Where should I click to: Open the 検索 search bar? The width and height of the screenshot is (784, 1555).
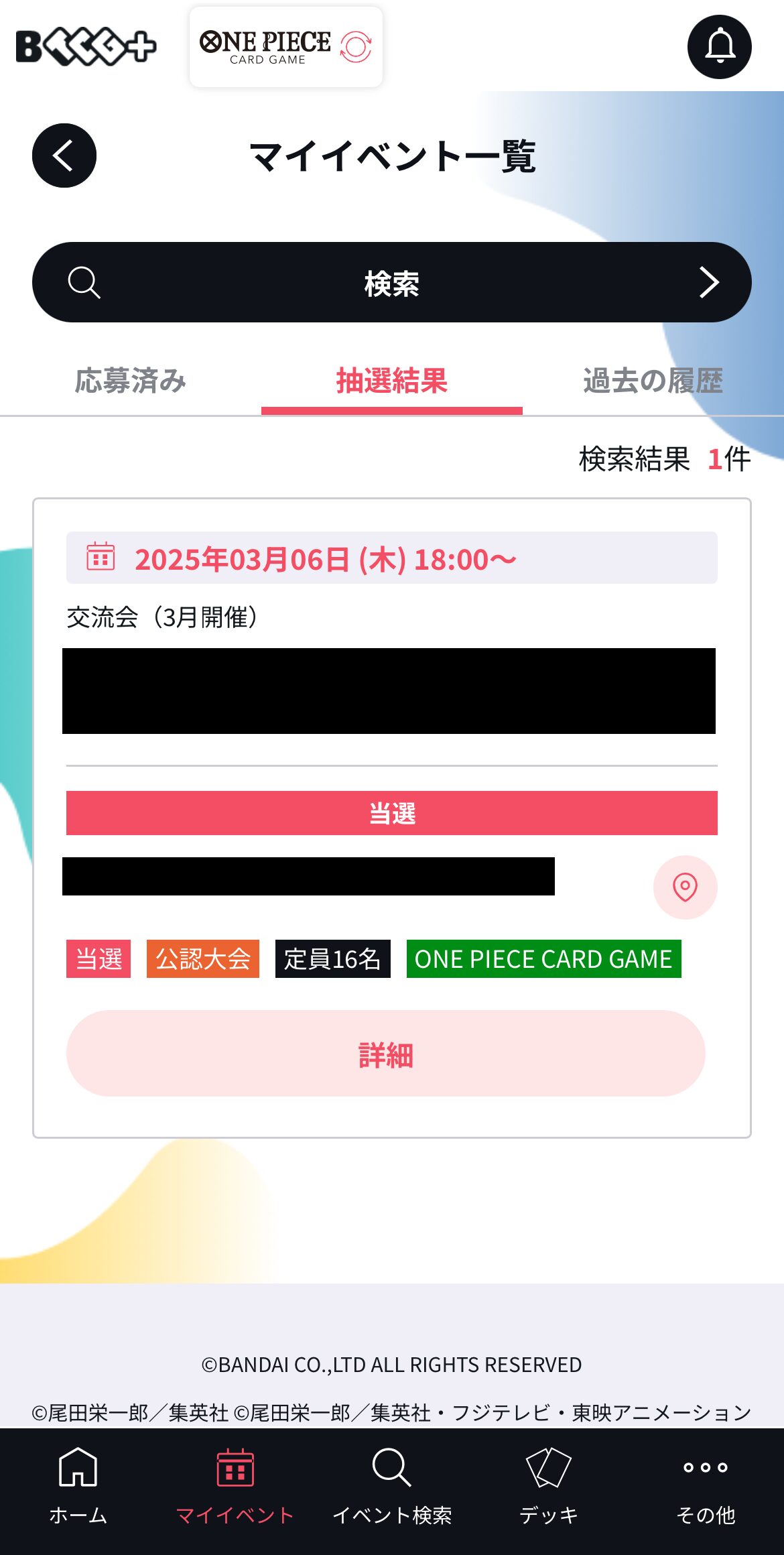tap(391, 282)
